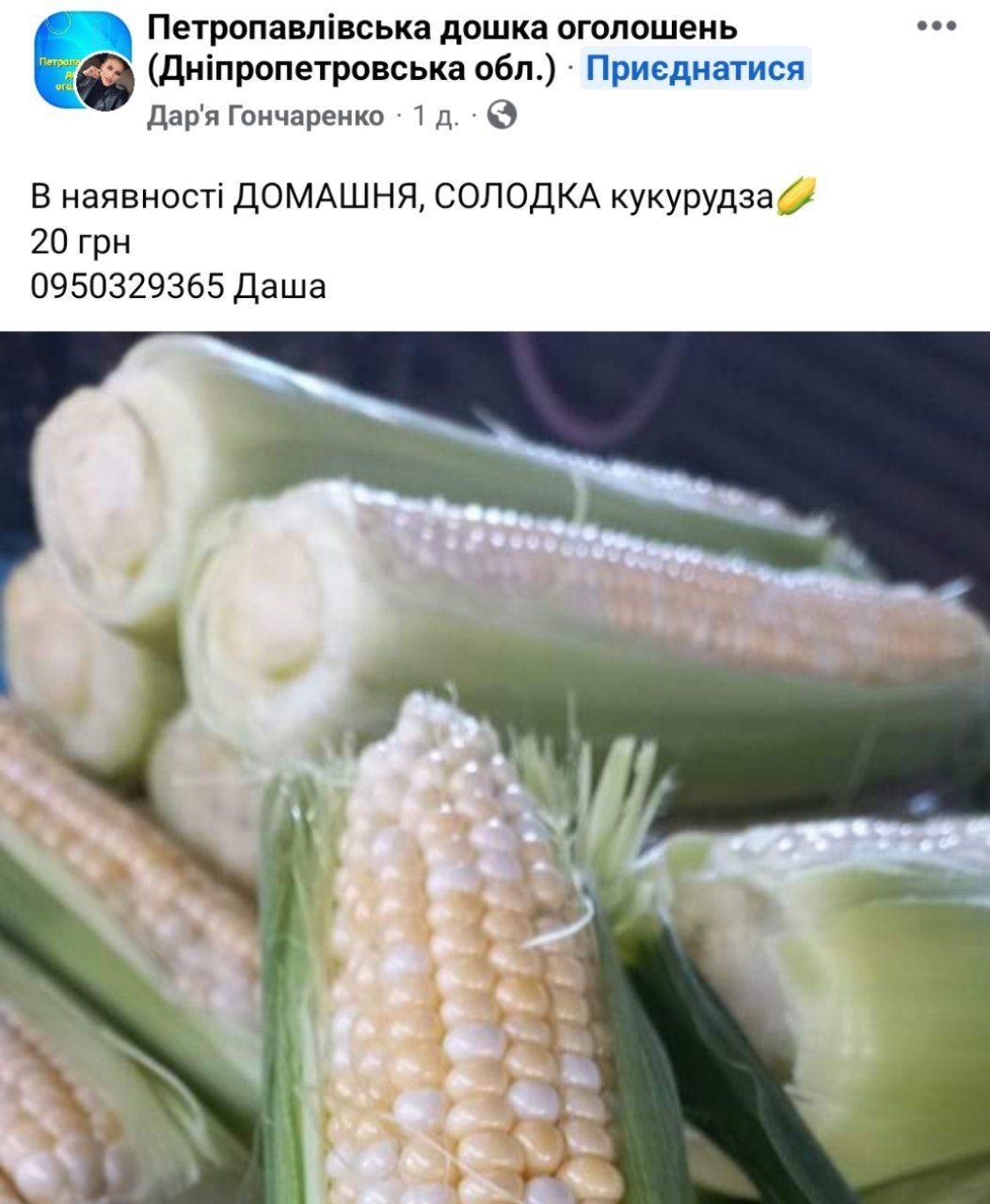Screen dimensions: 990x1204
Task: Open Дар'я Гончаренко's profile
Action: point(266,117)
